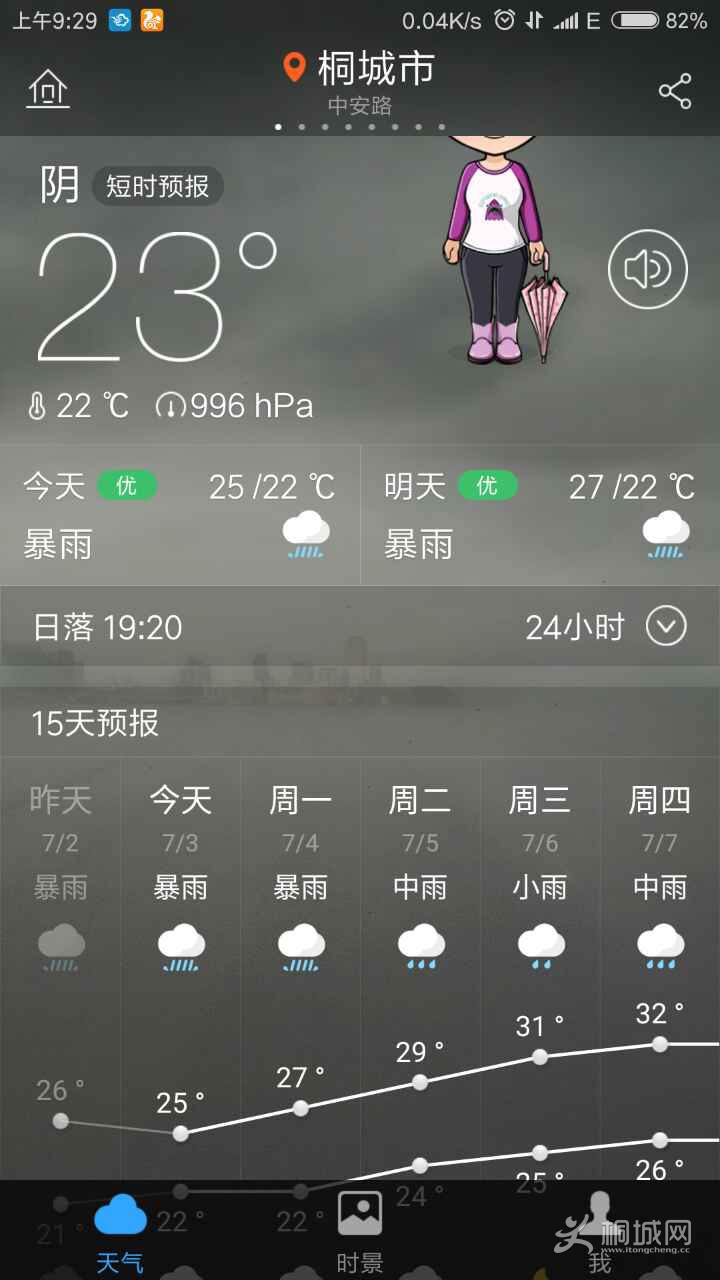This screenshot has width=720, height=1280.
Task: Tap the page indicator dots below 中安路
Action: [x=358, y=127]
